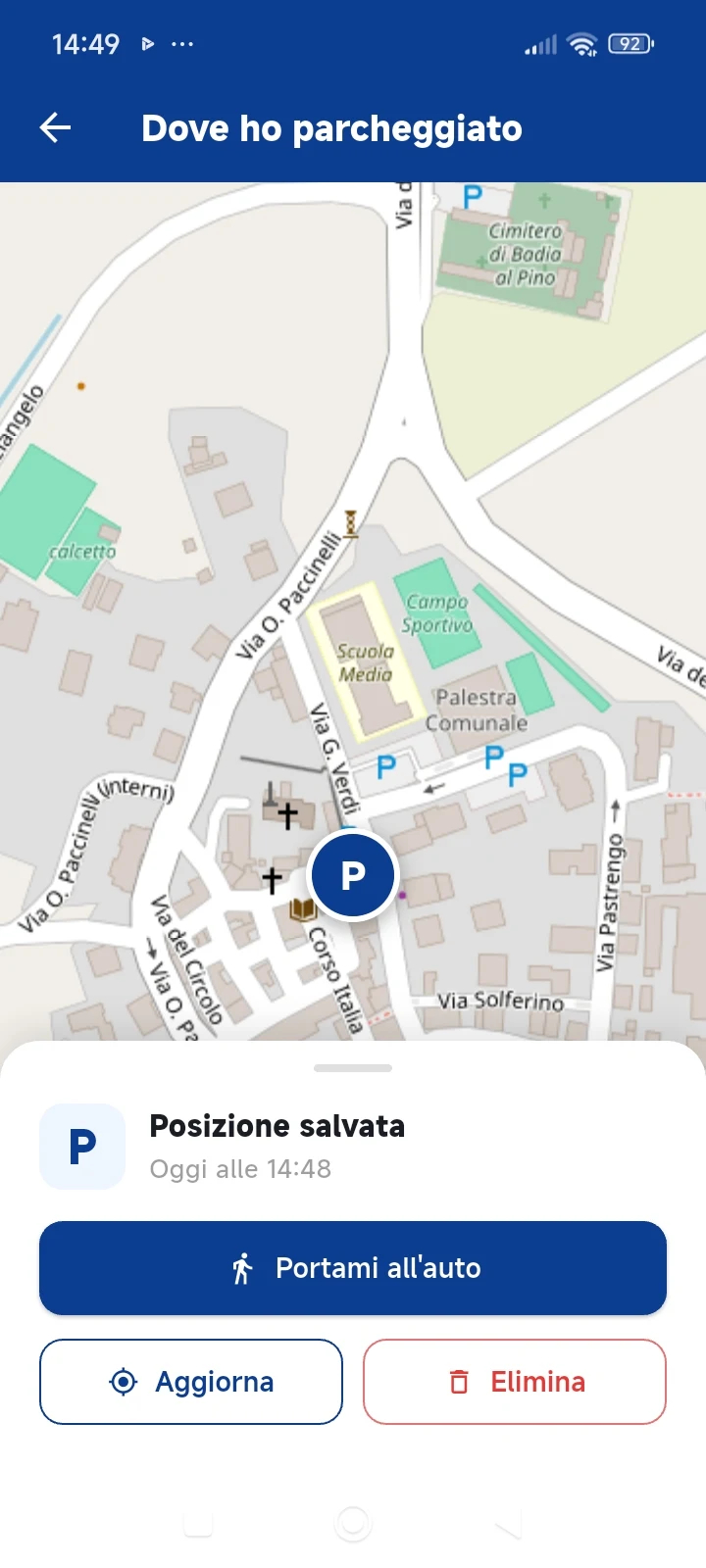The height and width of the screenshot is (1568, 706).
Task: Delete the saved position with Elimina
Action: coord(515,1382)
